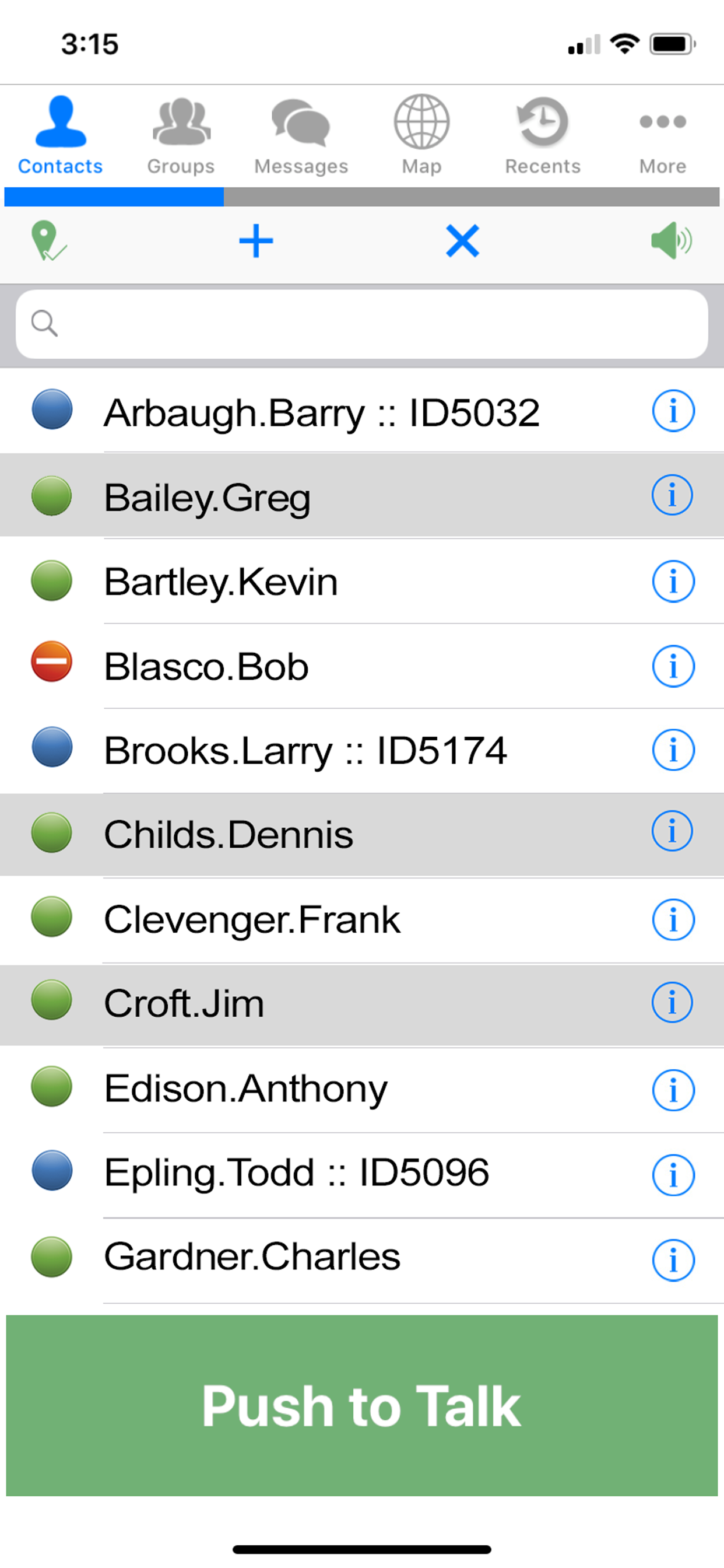724x1568 pixels.
Task: Open info for Edison.Anthony
Action: [x=672, y=1090]
